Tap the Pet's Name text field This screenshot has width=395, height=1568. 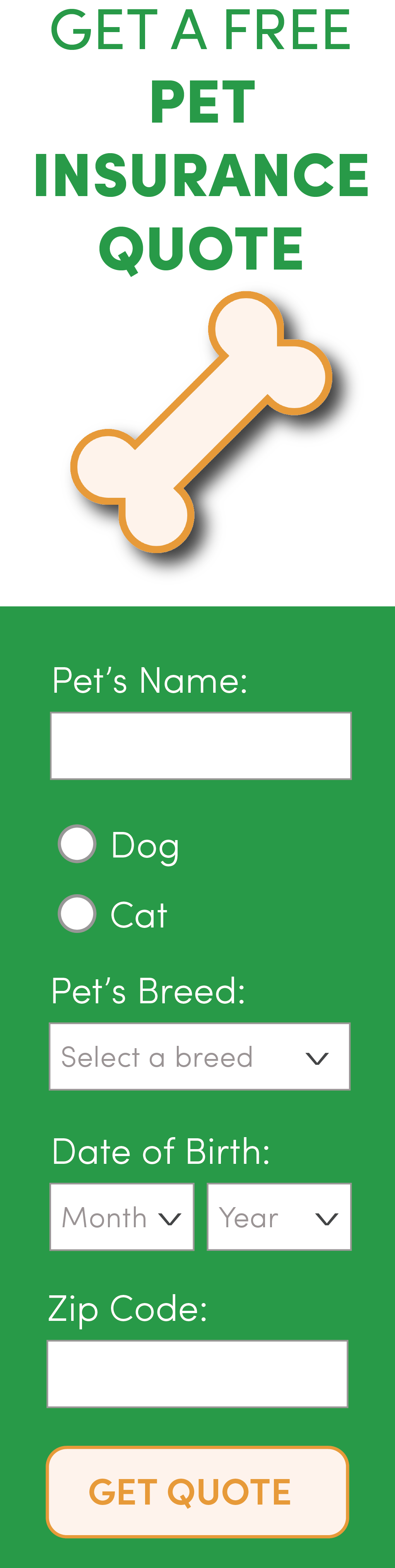coord(200,745)
